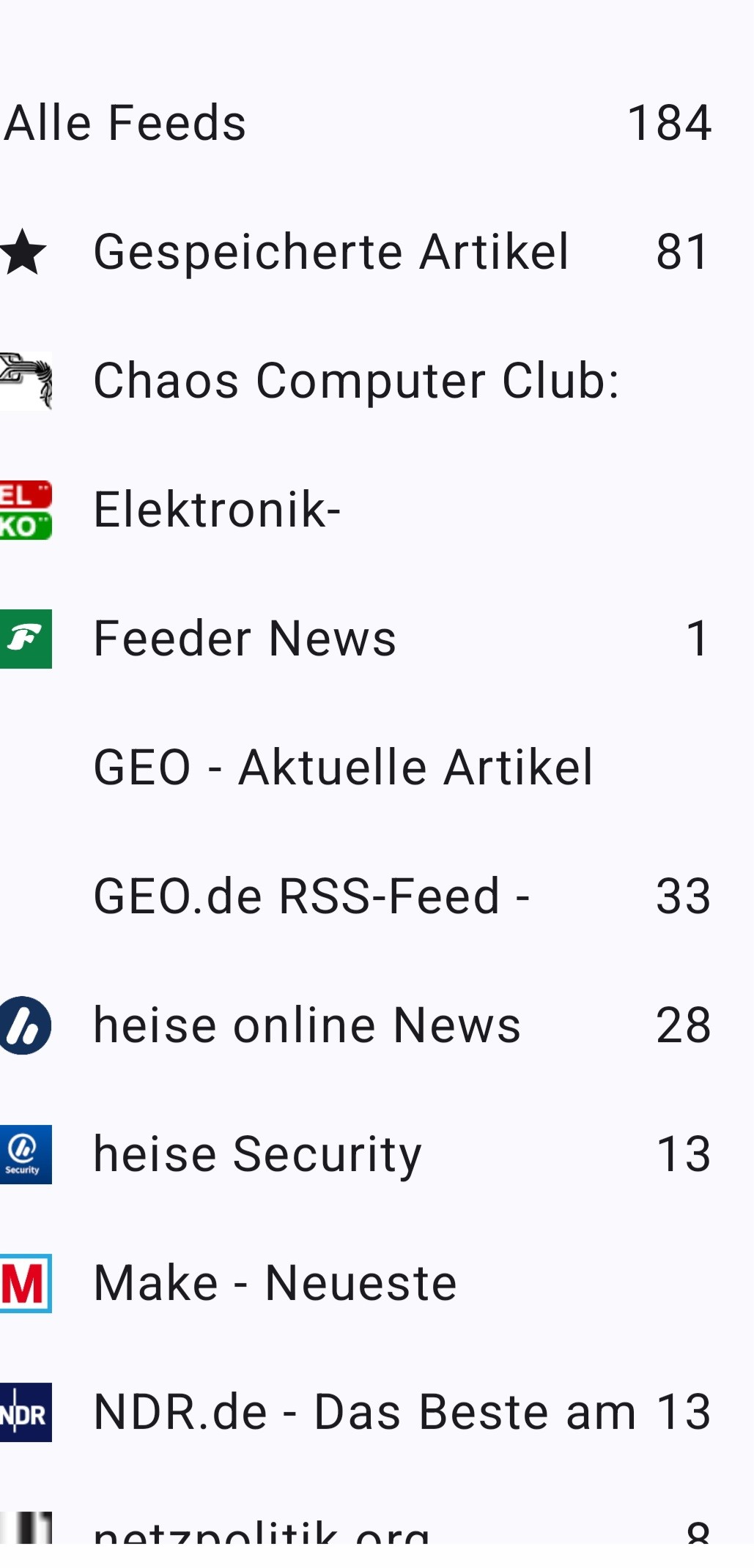Select the Chaos Computer Club feed
This screenshot has width=754, height=1568.
377,381
